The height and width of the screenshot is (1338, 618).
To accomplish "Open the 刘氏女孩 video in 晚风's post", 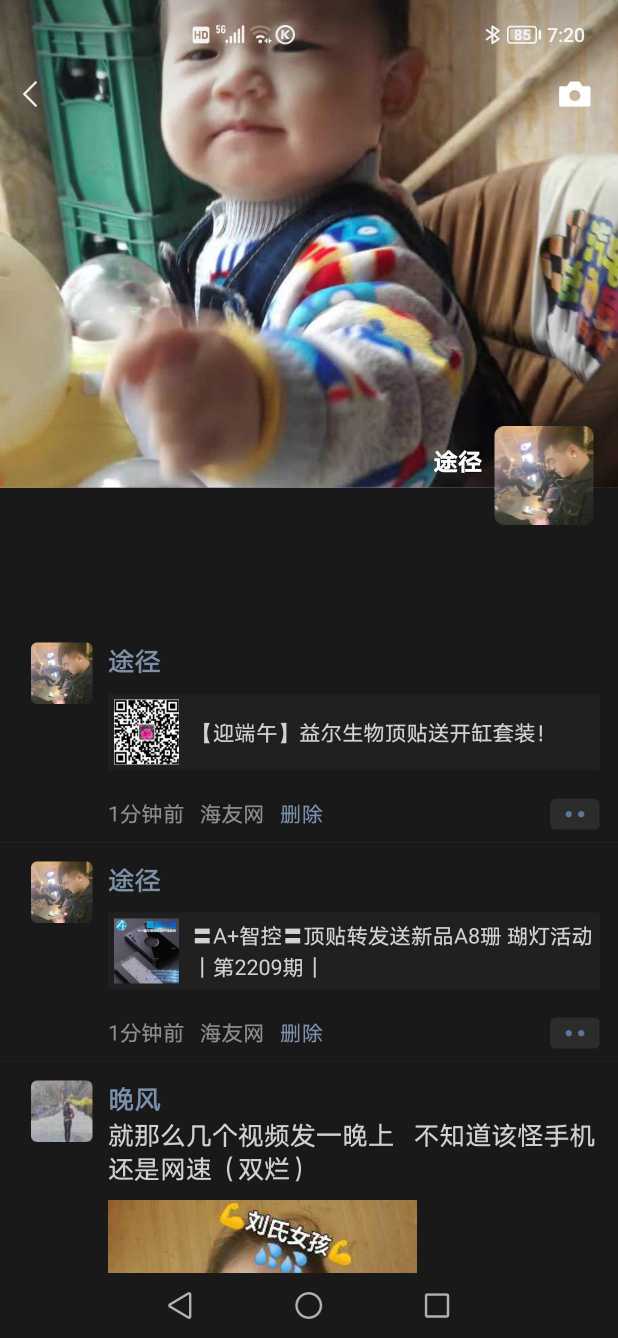I will [262, 1236].
